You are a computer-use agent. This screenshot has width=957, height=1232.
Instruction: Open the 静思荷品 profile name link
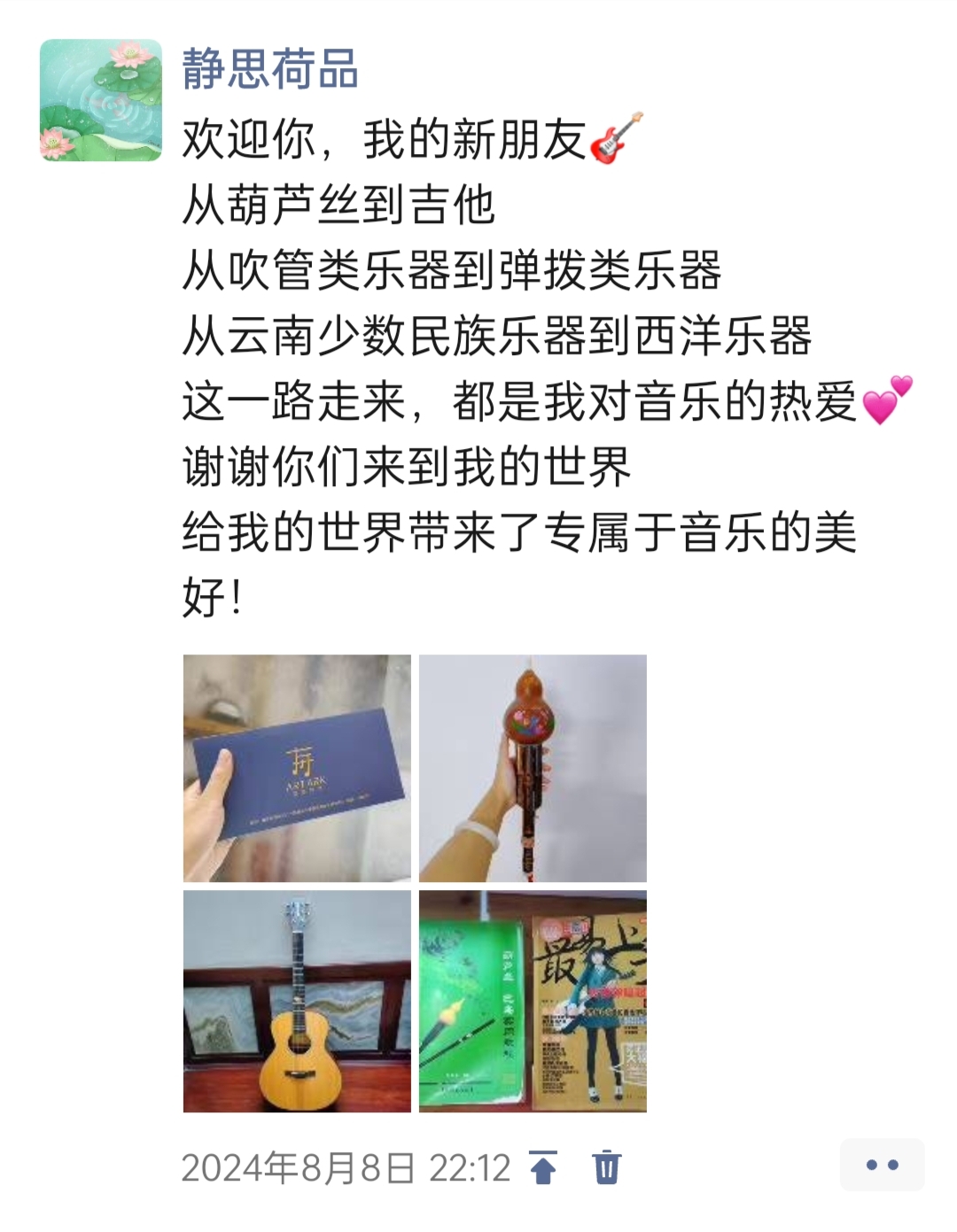[x=269, y=69]
